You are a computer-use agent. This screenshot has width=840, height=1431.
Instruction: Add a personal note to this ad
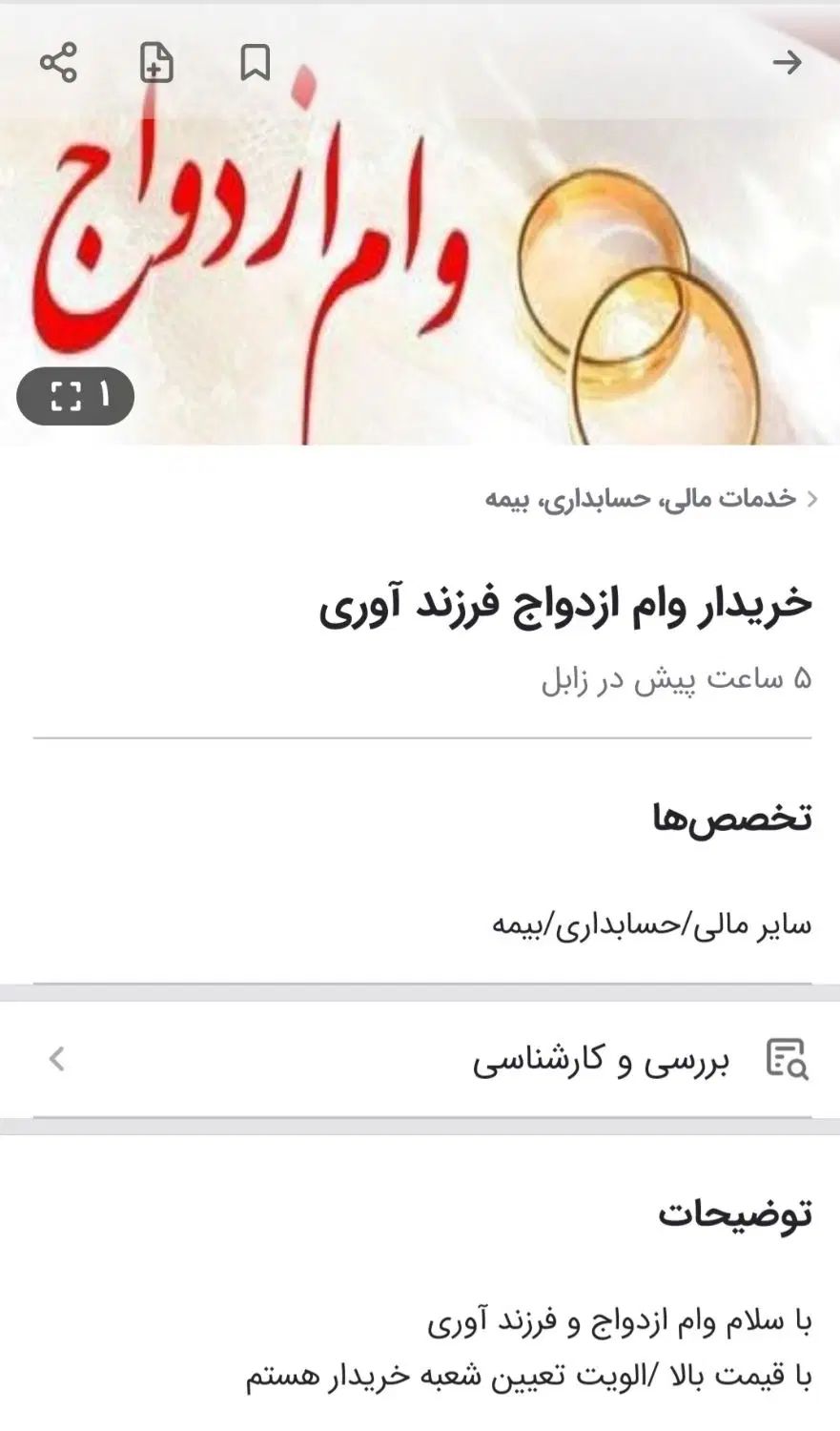156,63
